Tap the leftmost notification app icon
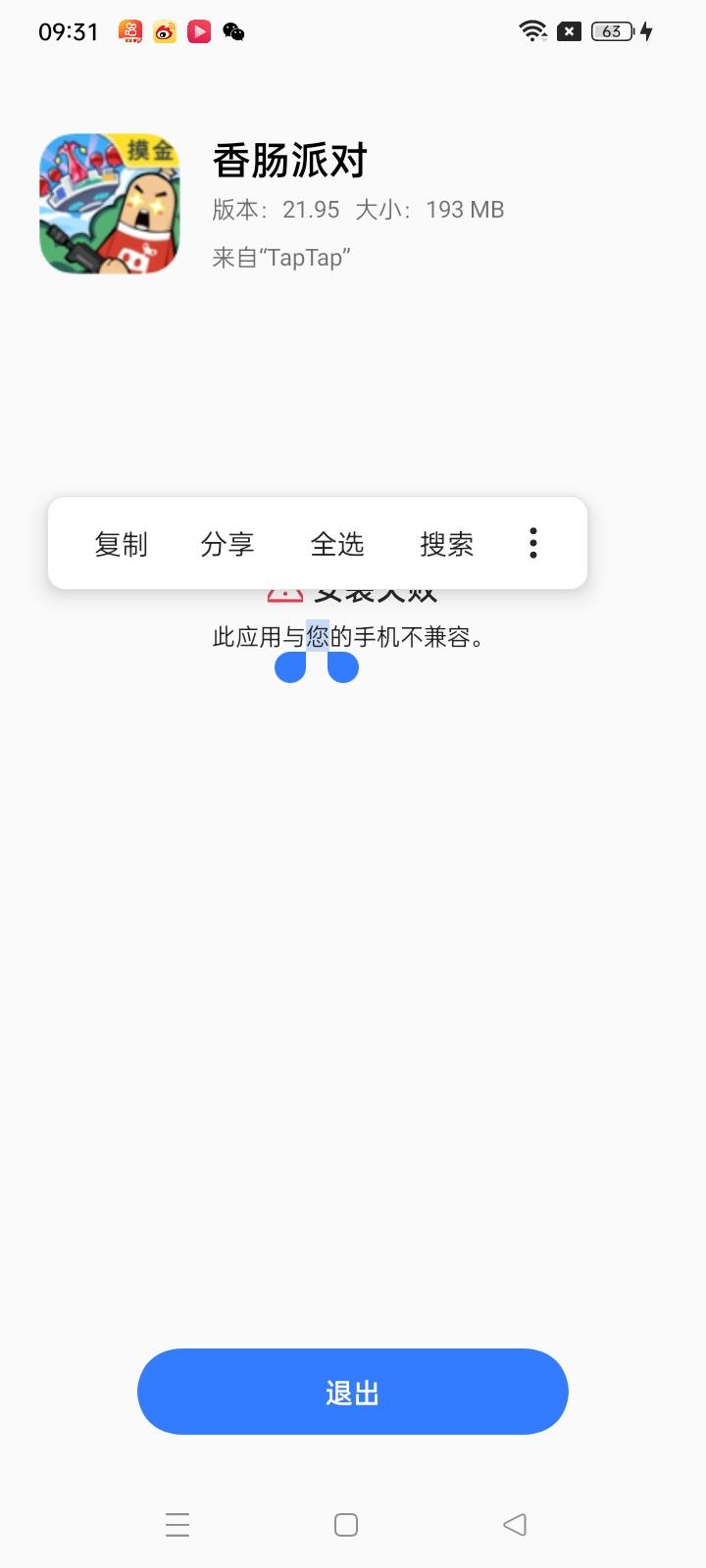 pyautogui.click(x=129, y=31)
